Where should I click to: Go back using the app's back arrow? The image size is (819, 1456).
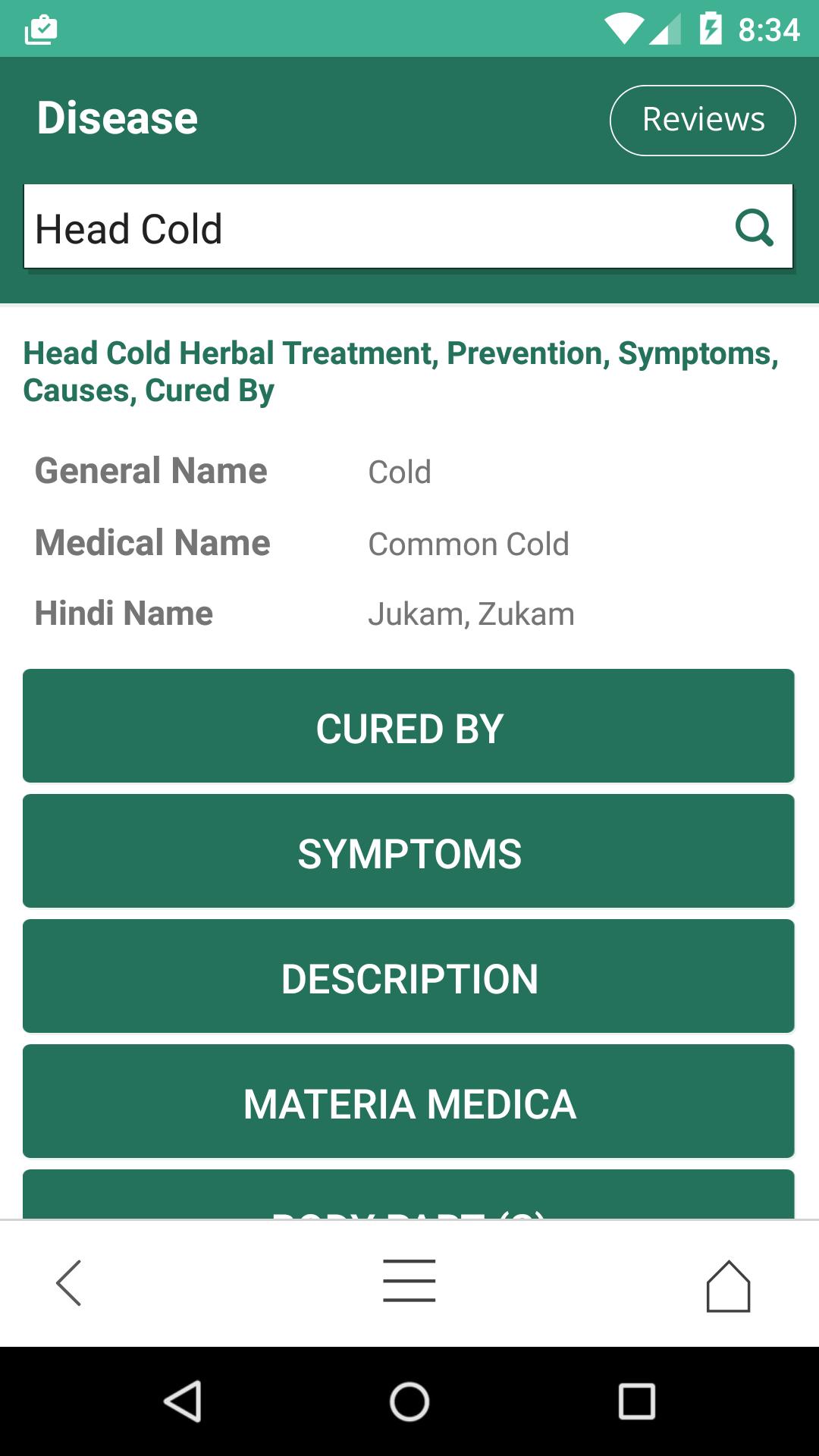point(69,1283)
